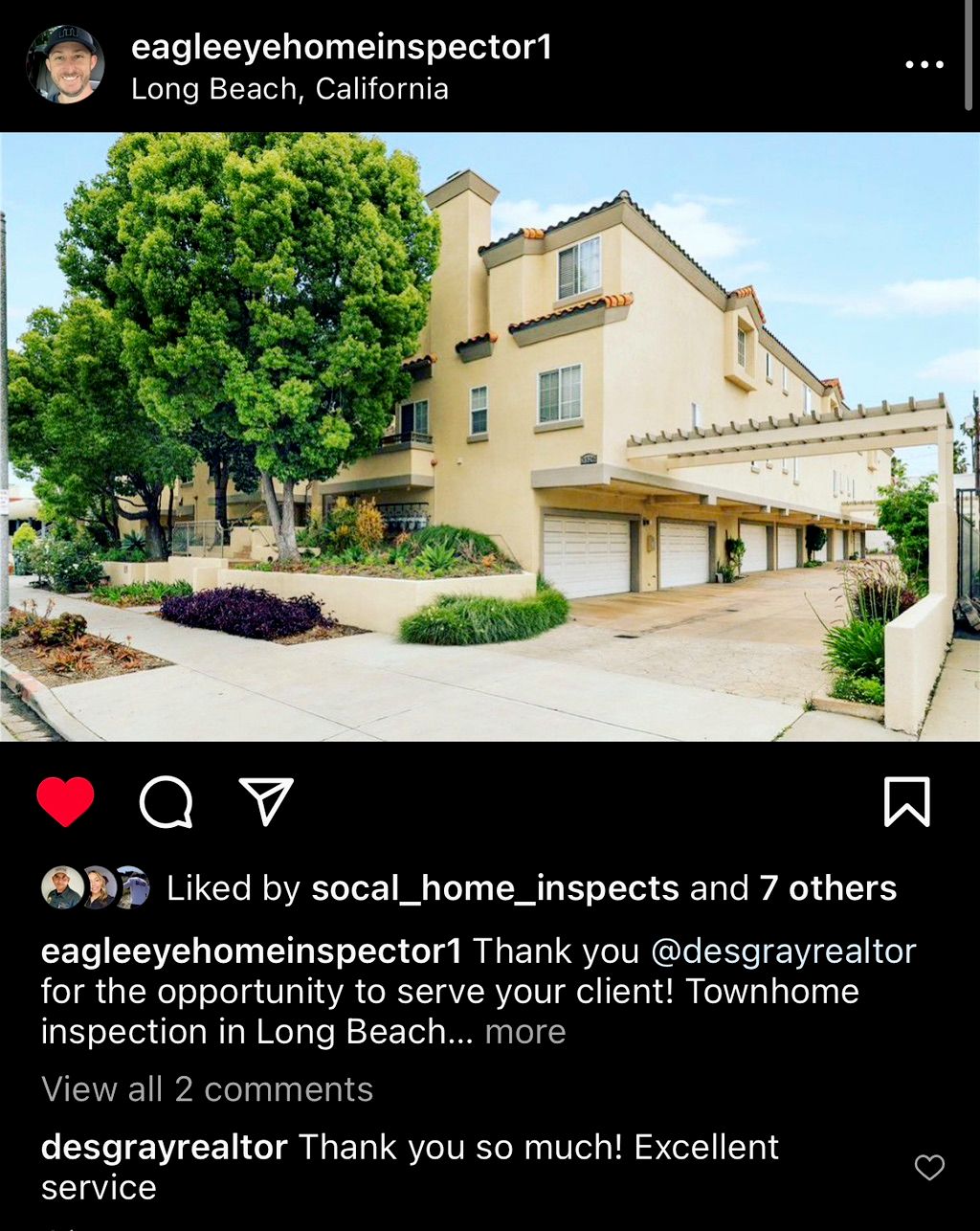Image resolution: width=980 pixels, height=1231 pixels.
Task: Share this post via the paper plane
Action: click(x=265, y=801)
